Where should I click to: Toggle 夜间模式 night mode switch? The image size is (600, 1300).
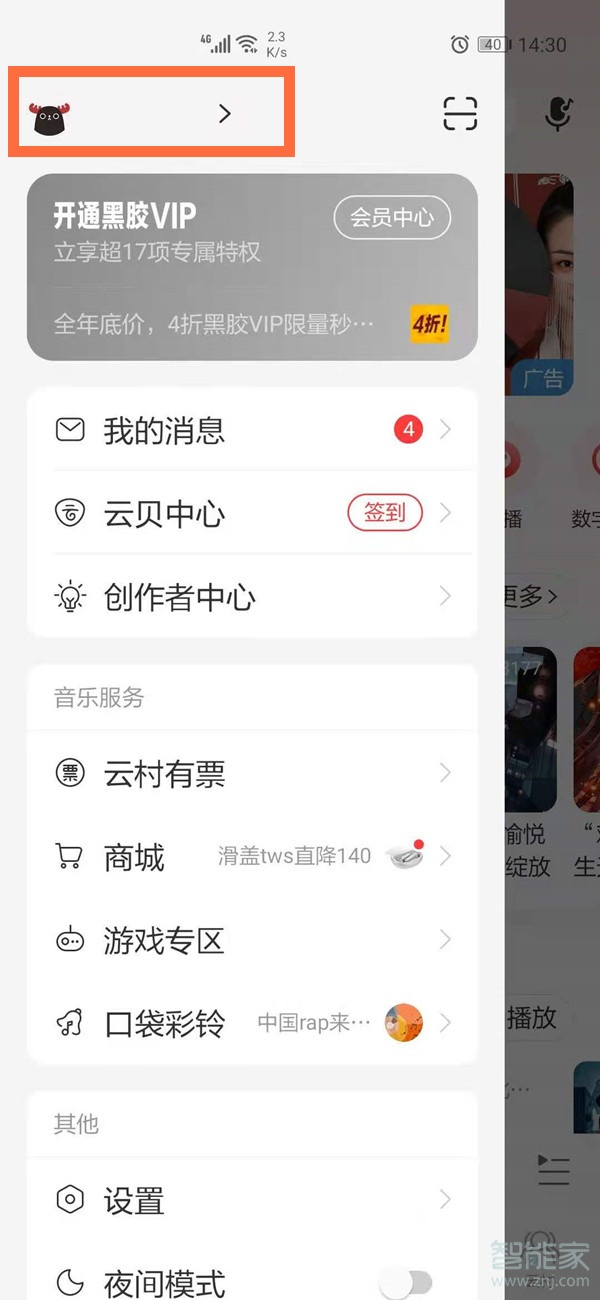408,1282
